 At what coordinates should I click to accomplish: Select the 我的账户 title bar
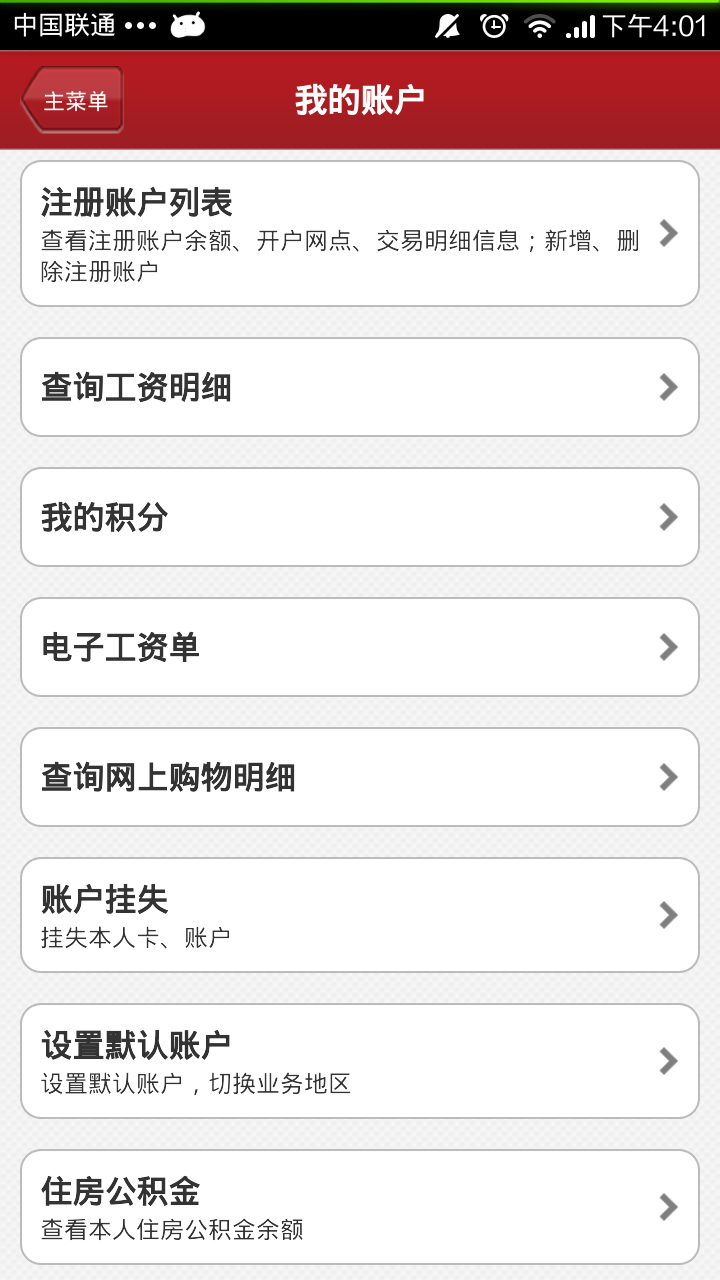pos(360,97)
